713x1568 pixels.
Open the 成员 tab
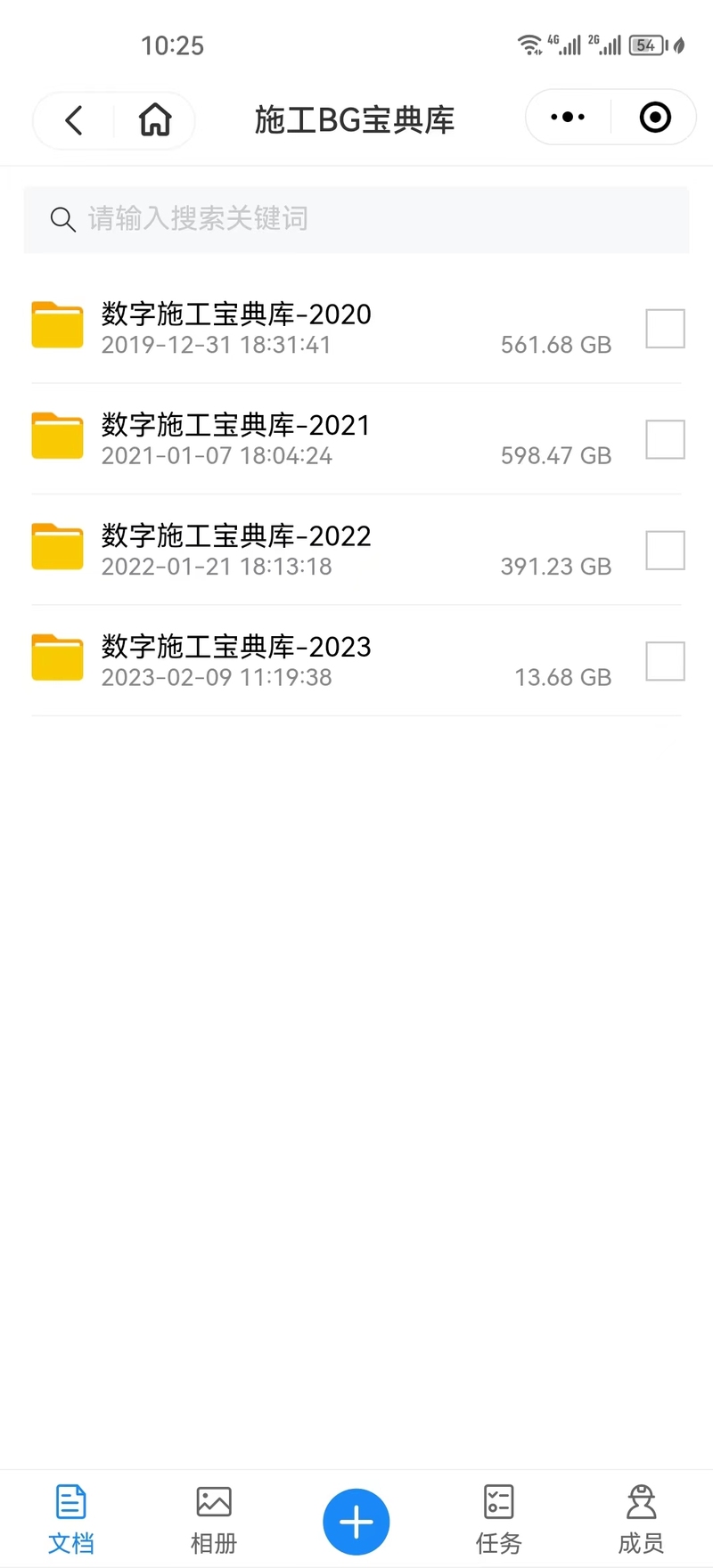tap(641, 1520)
